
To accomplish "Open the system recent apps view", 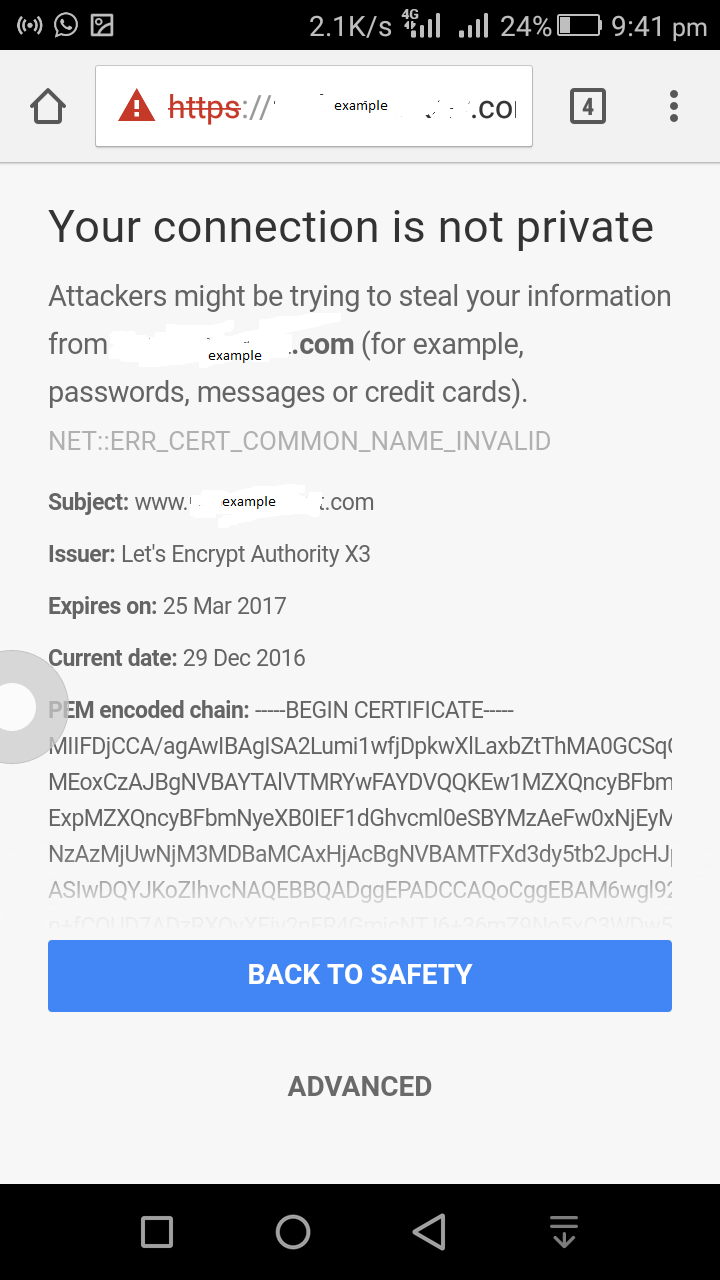I will pos(157,1232).
